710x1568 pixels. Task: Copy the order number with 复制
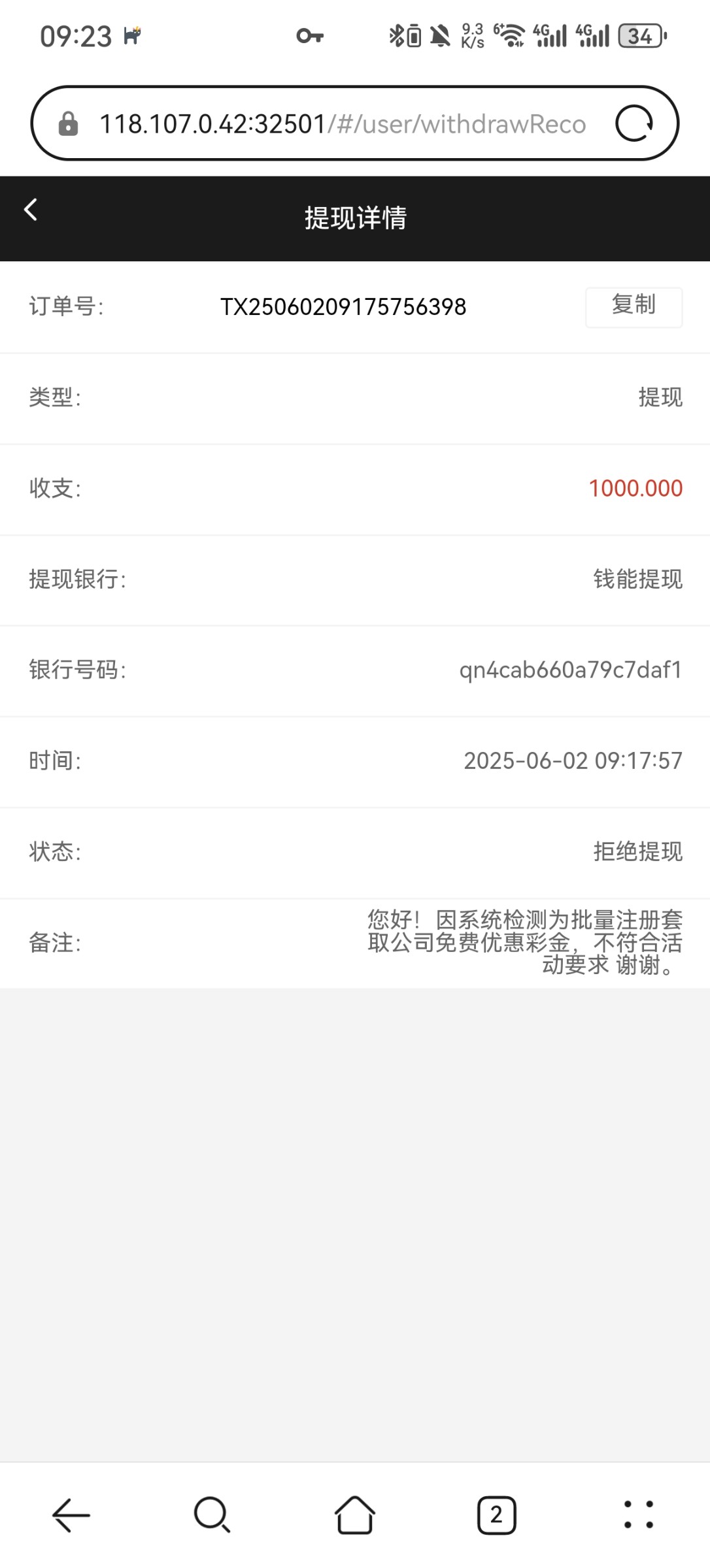(x=634, y=306)
